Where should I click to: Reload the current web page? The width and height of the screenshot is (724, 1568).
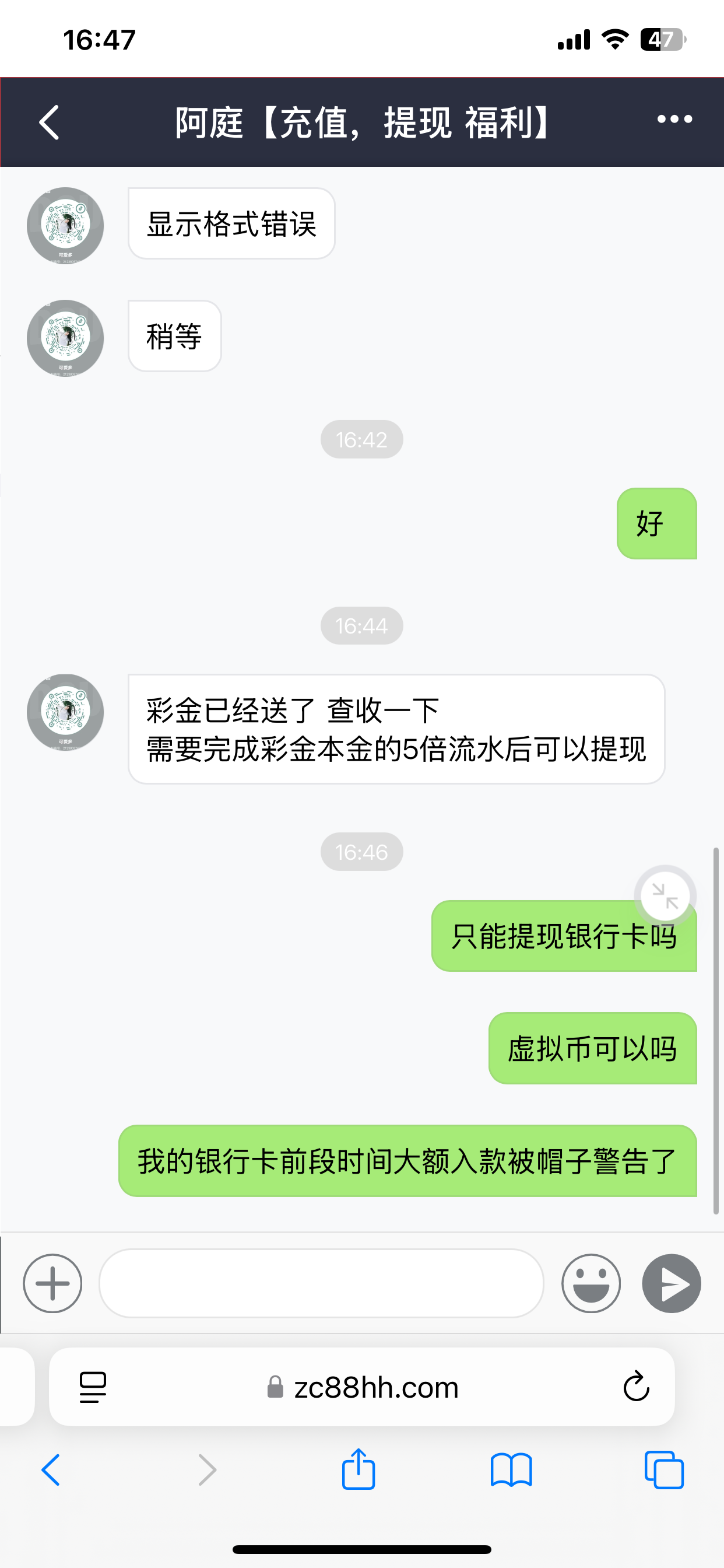[636, 1387]
